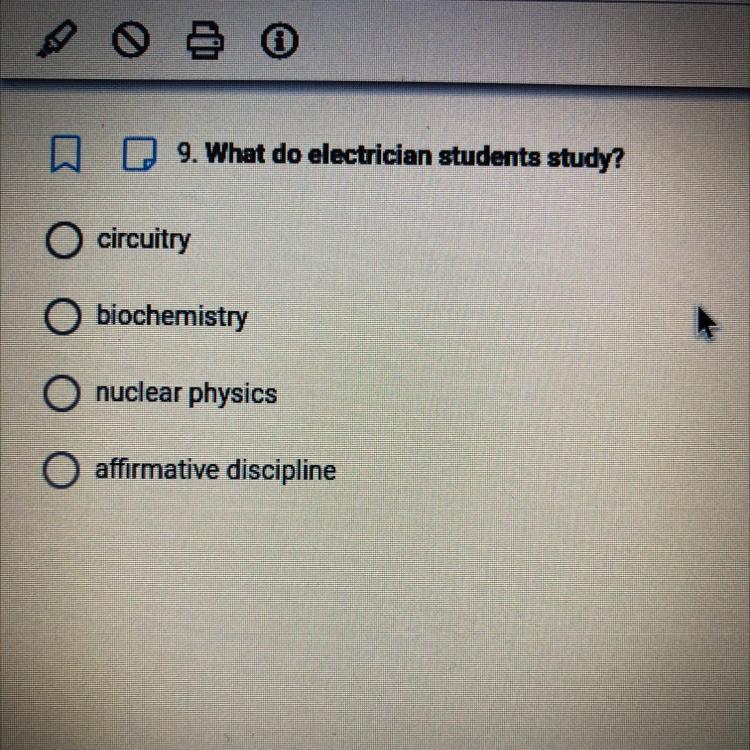Add a note to question 9
Screen dimensions: 750x750
[x=139, y=155]
